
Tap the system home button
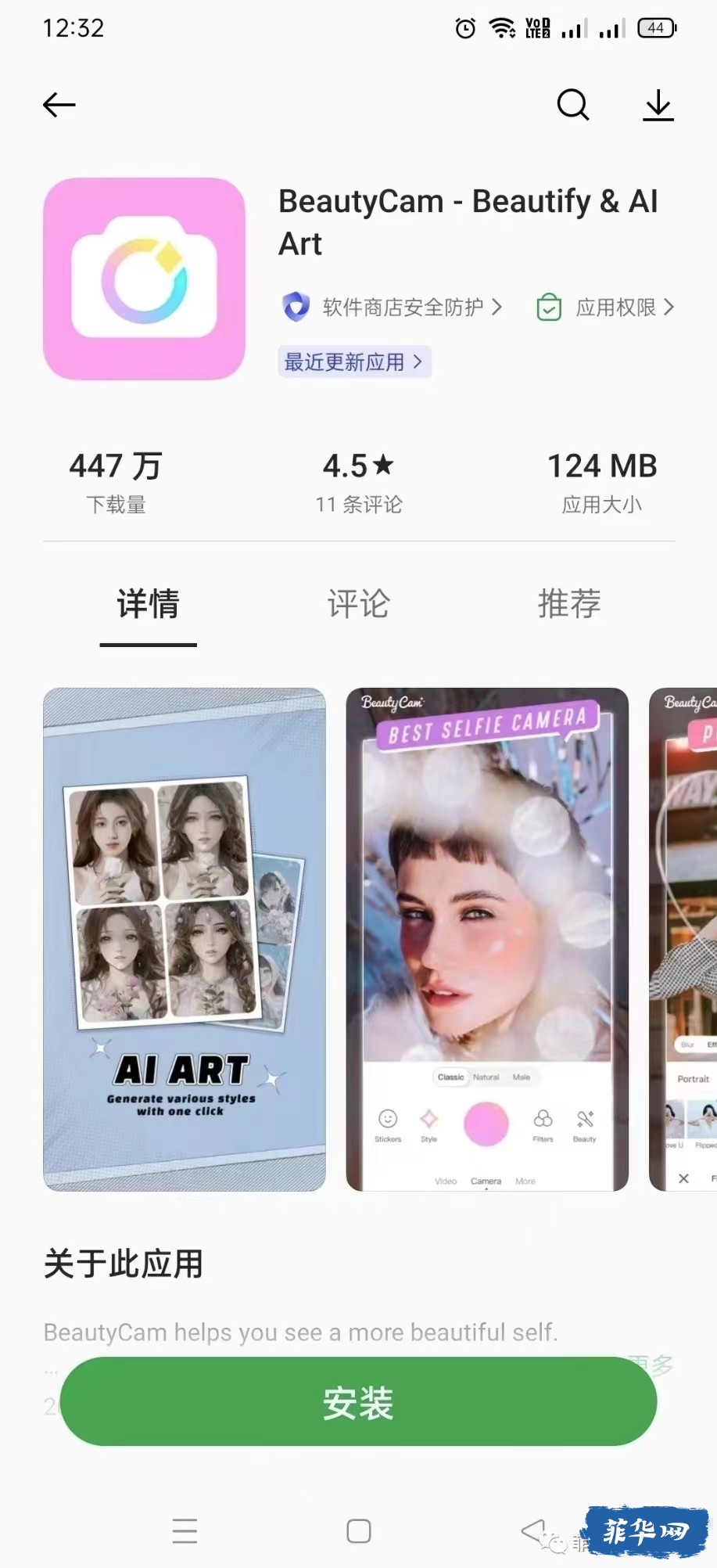point(358,1531)
